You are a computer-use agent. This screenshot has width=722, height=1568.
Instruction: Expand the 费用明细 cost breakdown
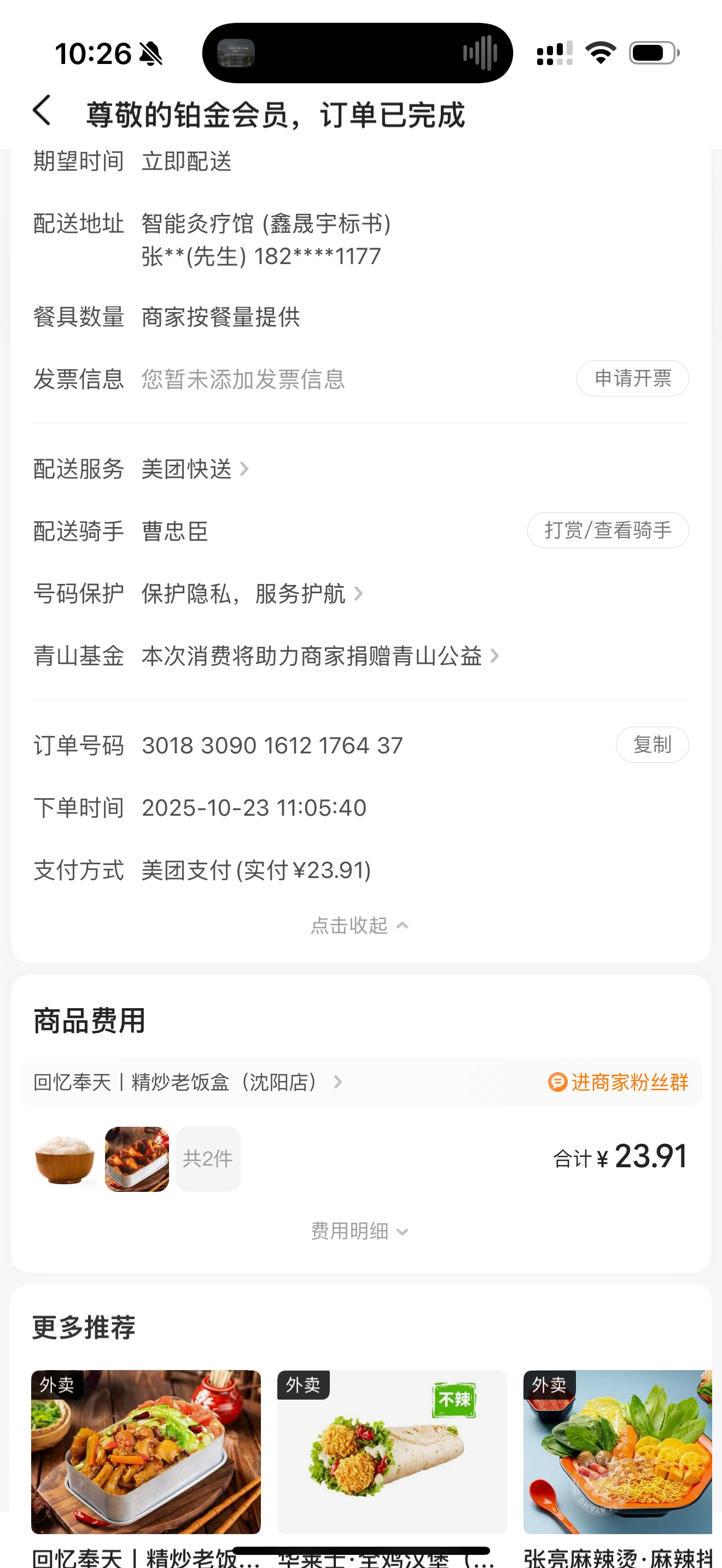click(x=359, y=1231)
